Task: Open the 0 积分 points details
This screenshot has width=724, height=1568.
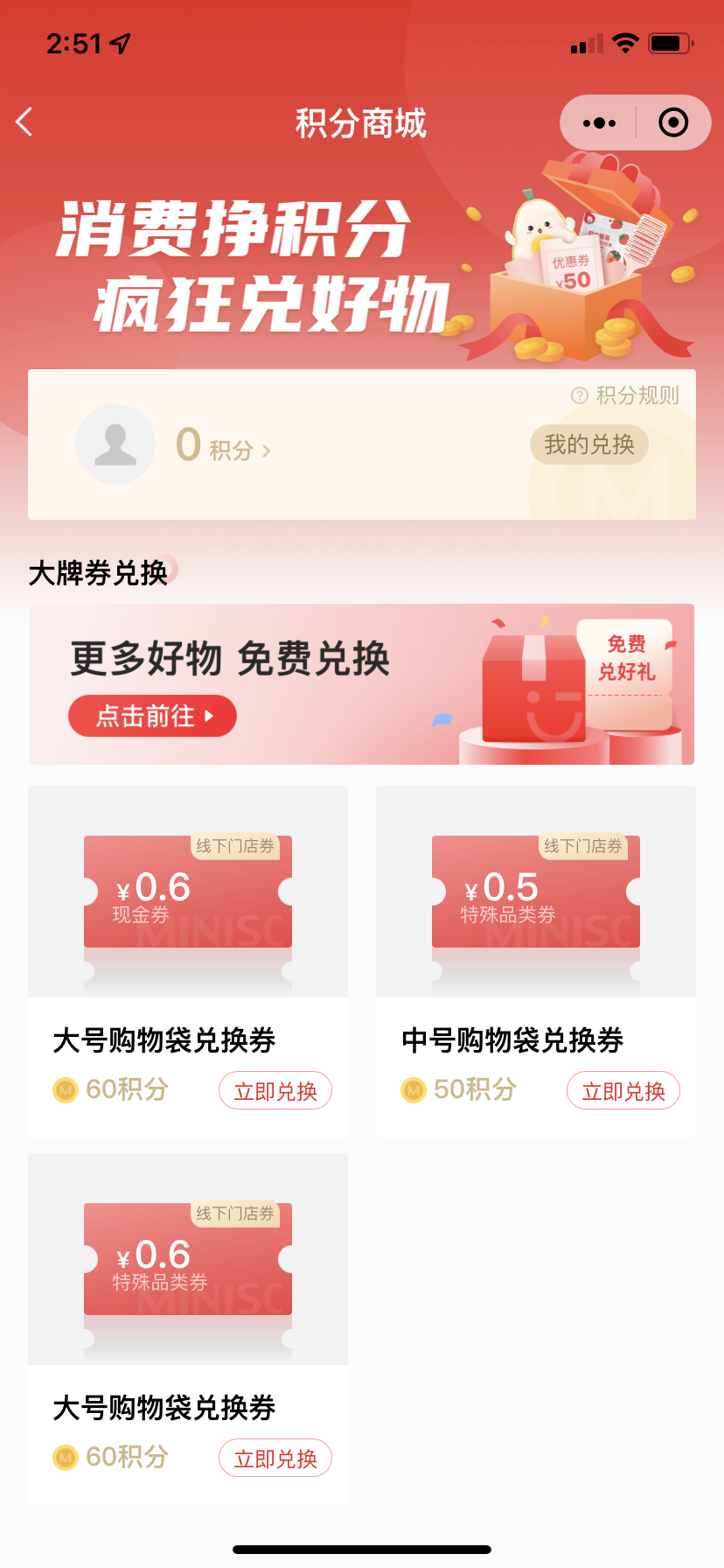Action: point(224,448)
